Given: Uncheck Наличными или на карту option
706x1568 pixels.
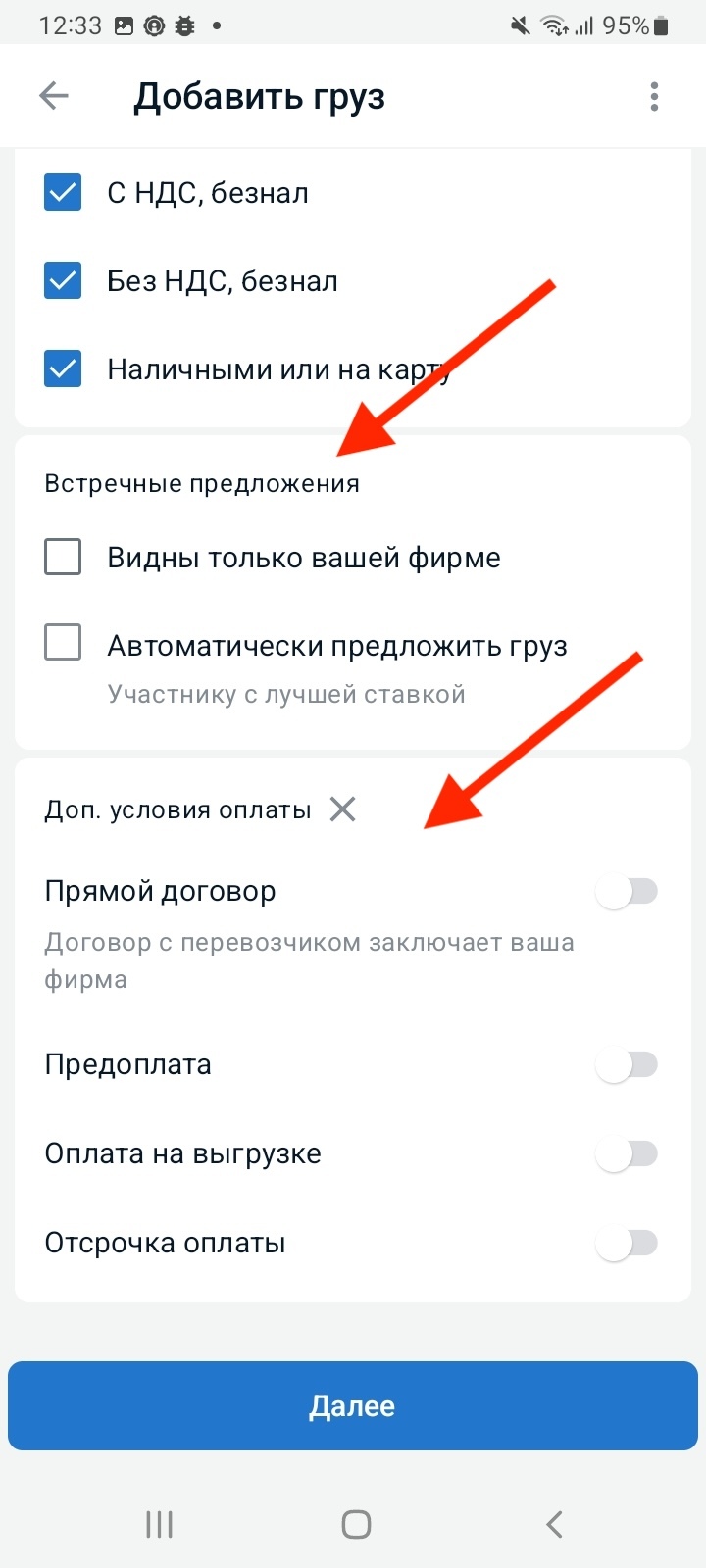Looking at the screenshot, I should (x=63, y=369).
